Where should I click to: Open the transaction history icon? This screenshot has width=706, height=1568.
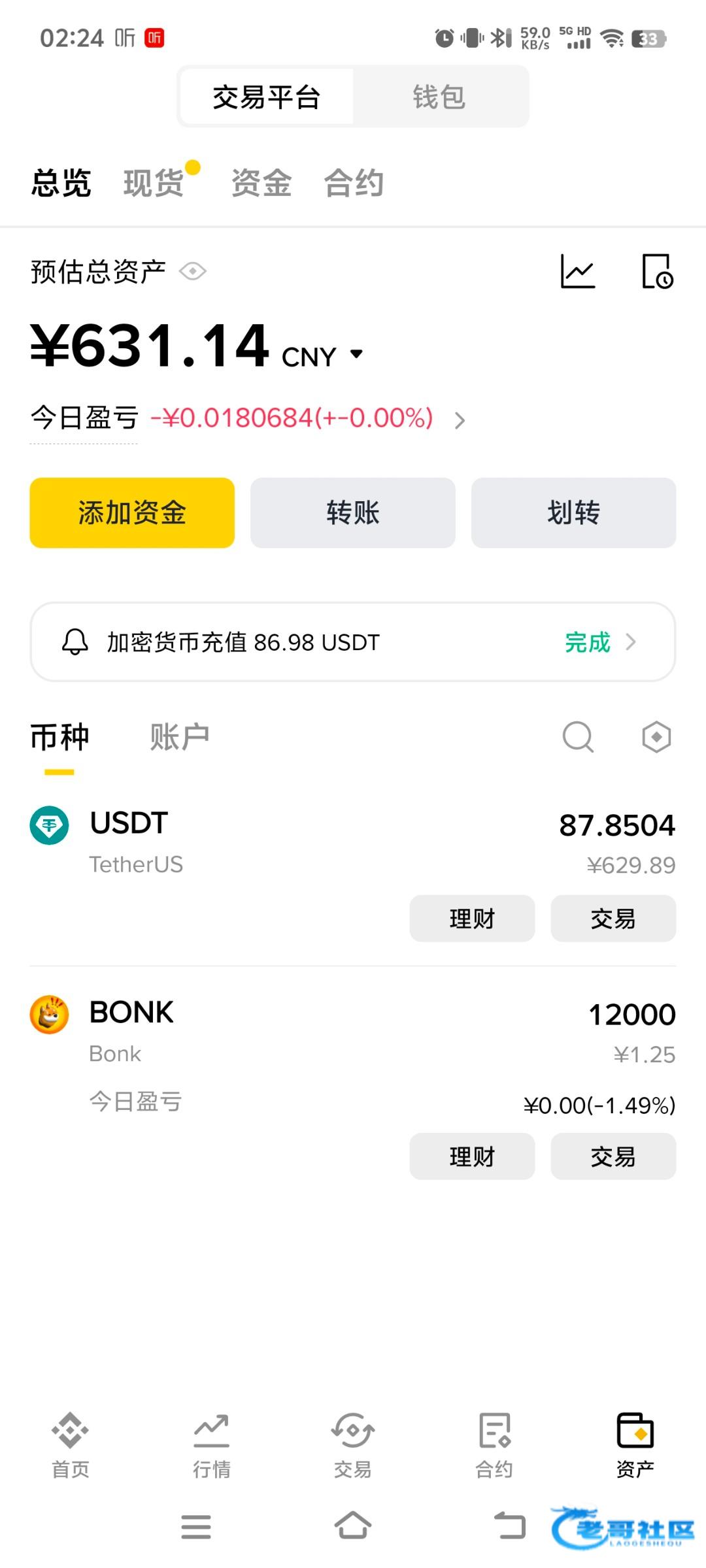pos(657,271)
